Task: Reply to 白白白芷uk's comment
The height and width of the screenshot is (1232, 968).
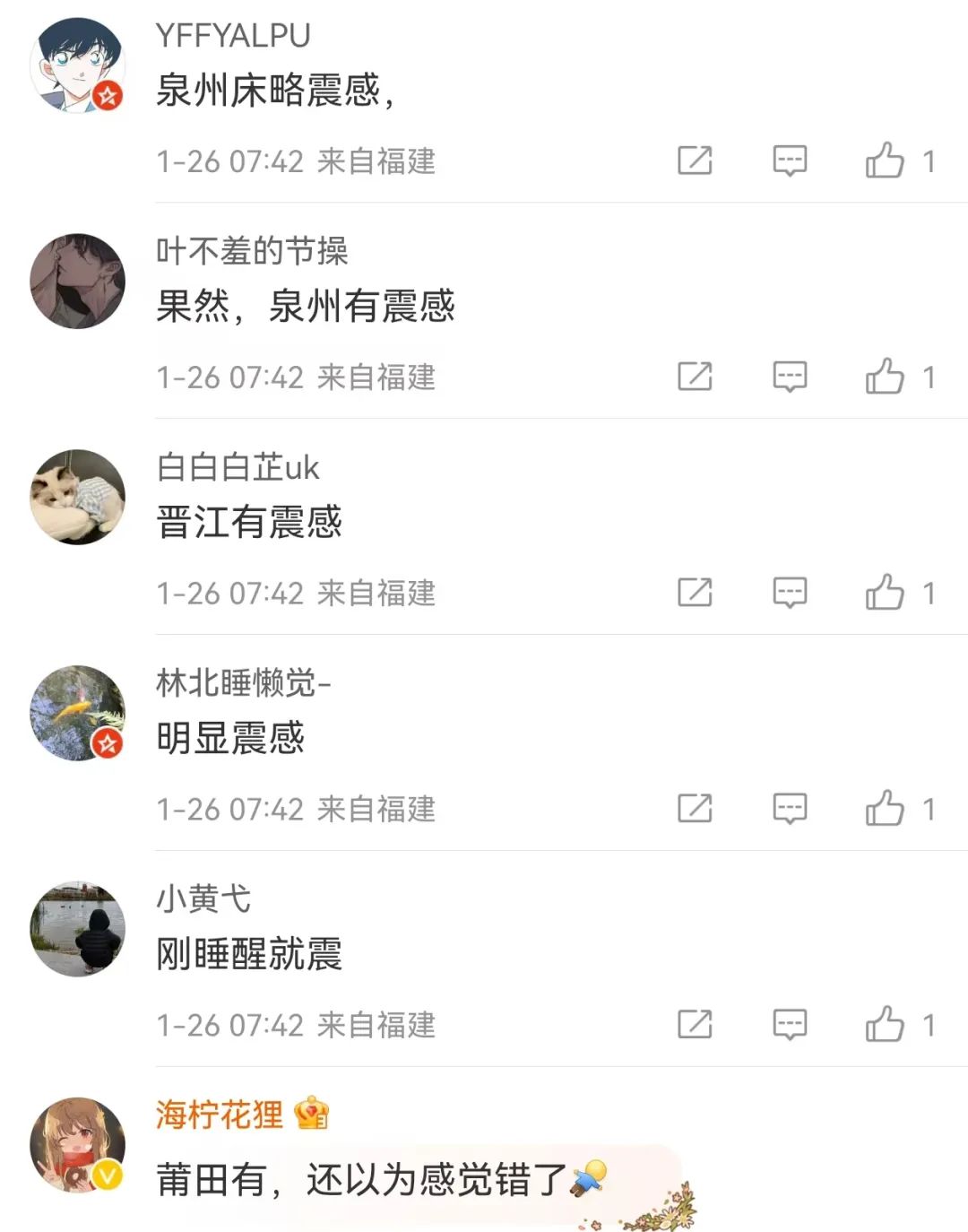Action: 790,593
